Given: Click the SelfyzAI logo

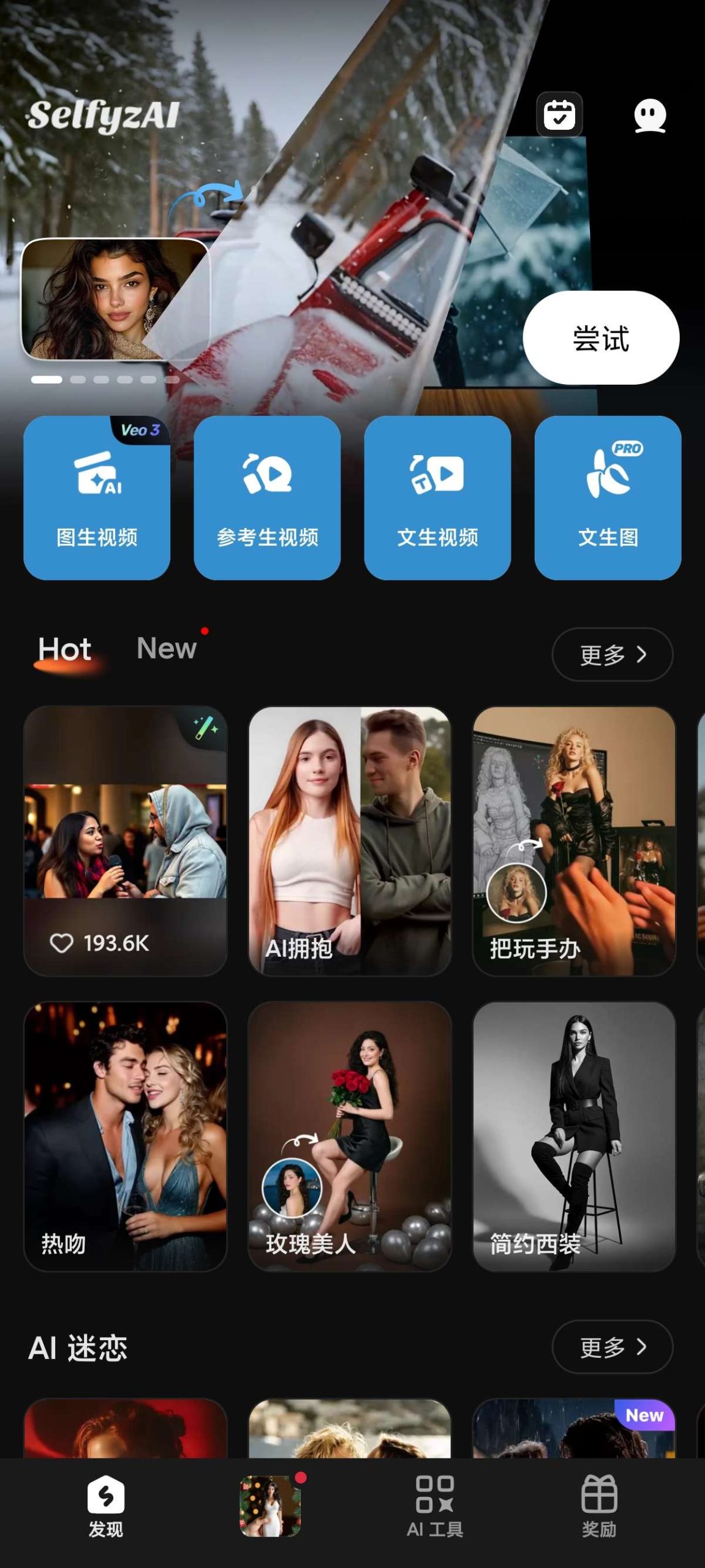Looking at the screenshot, I should pos(105,116).
